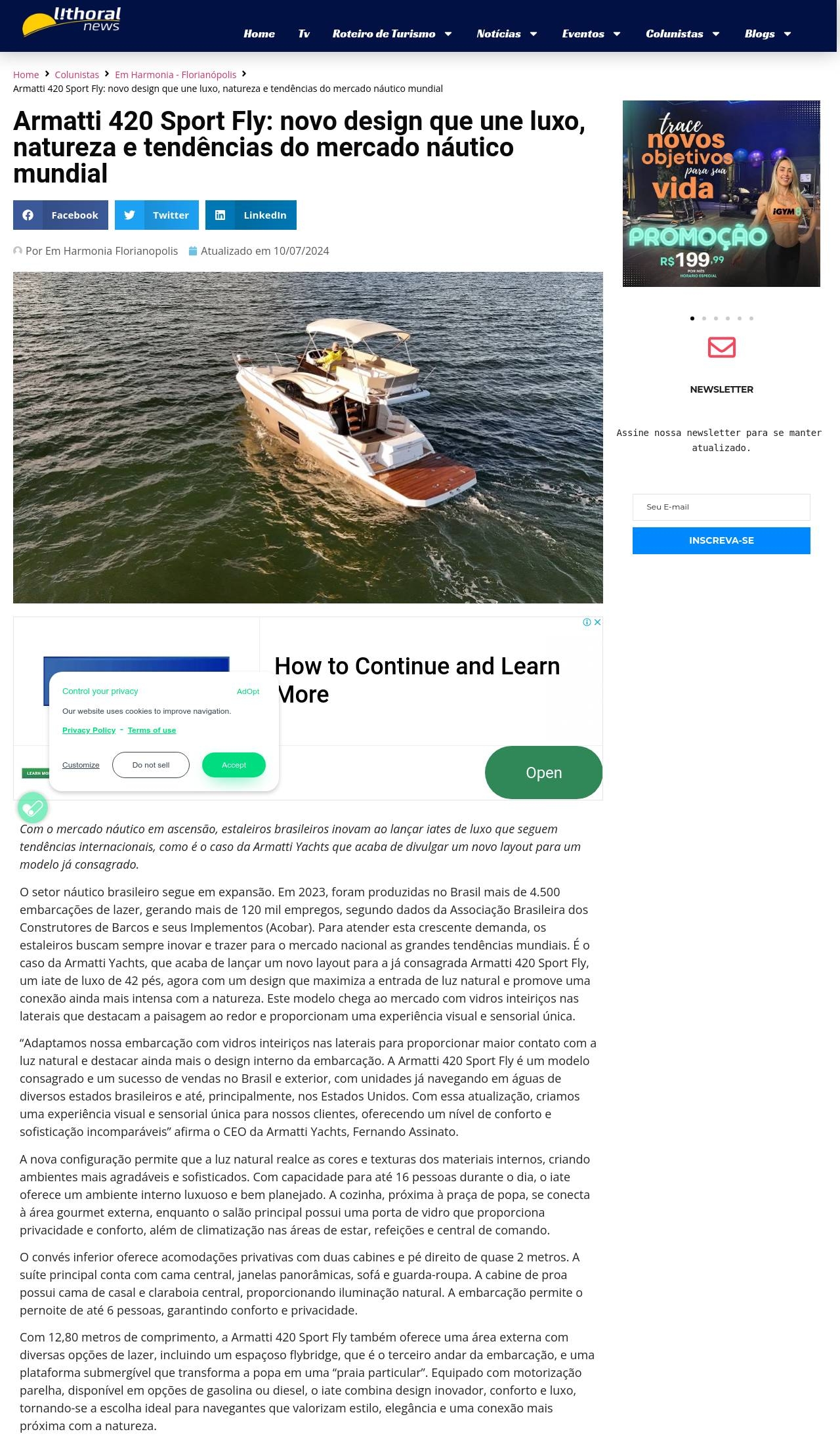This screenshot has height=1438, width=840.
Task: Go to the Tv section
Action: point(303,33)
